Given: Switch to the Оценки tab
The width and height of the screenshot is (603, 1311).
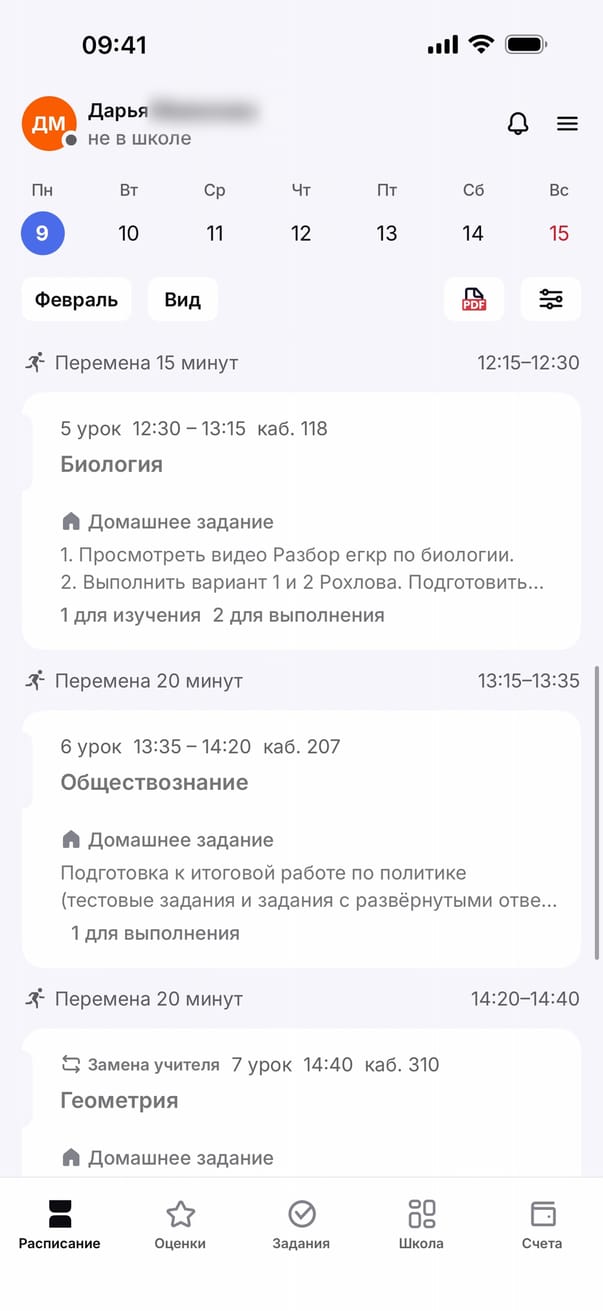Looking at the screenshot, I should (x=180, y=1226).
